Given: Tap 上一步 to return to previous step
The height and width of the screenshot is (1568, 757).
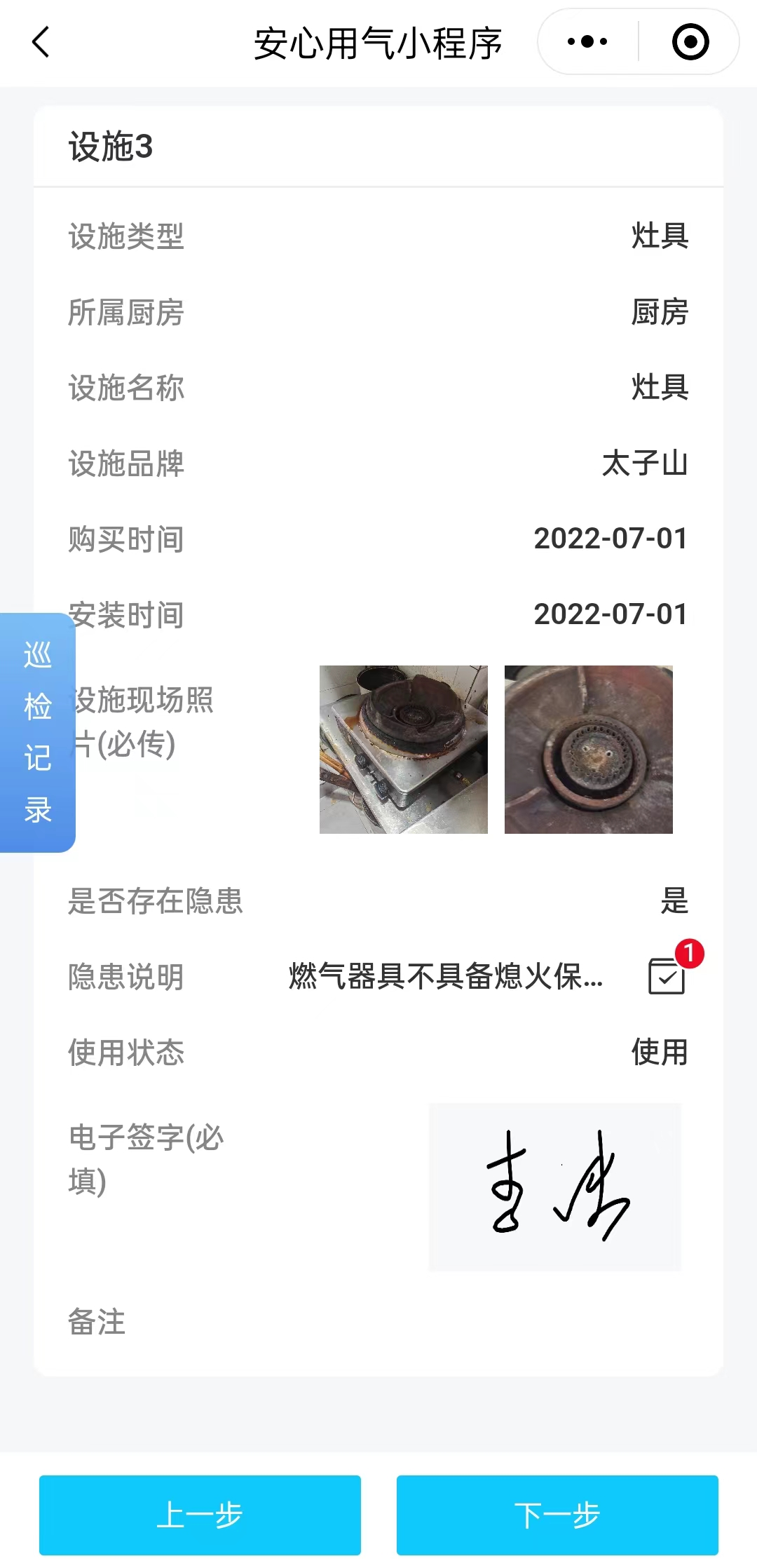Looking at the screenshot, I should click(200, 1515).
